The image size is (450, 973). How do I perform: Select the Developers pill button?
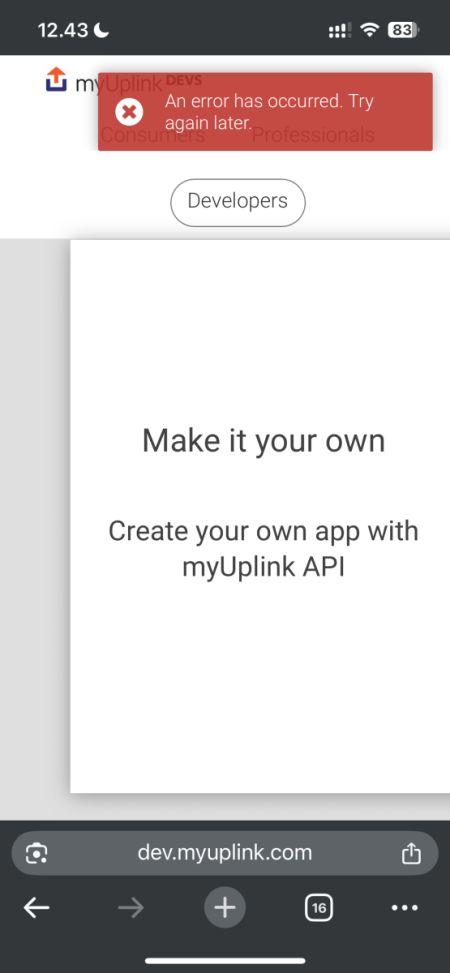238,202
